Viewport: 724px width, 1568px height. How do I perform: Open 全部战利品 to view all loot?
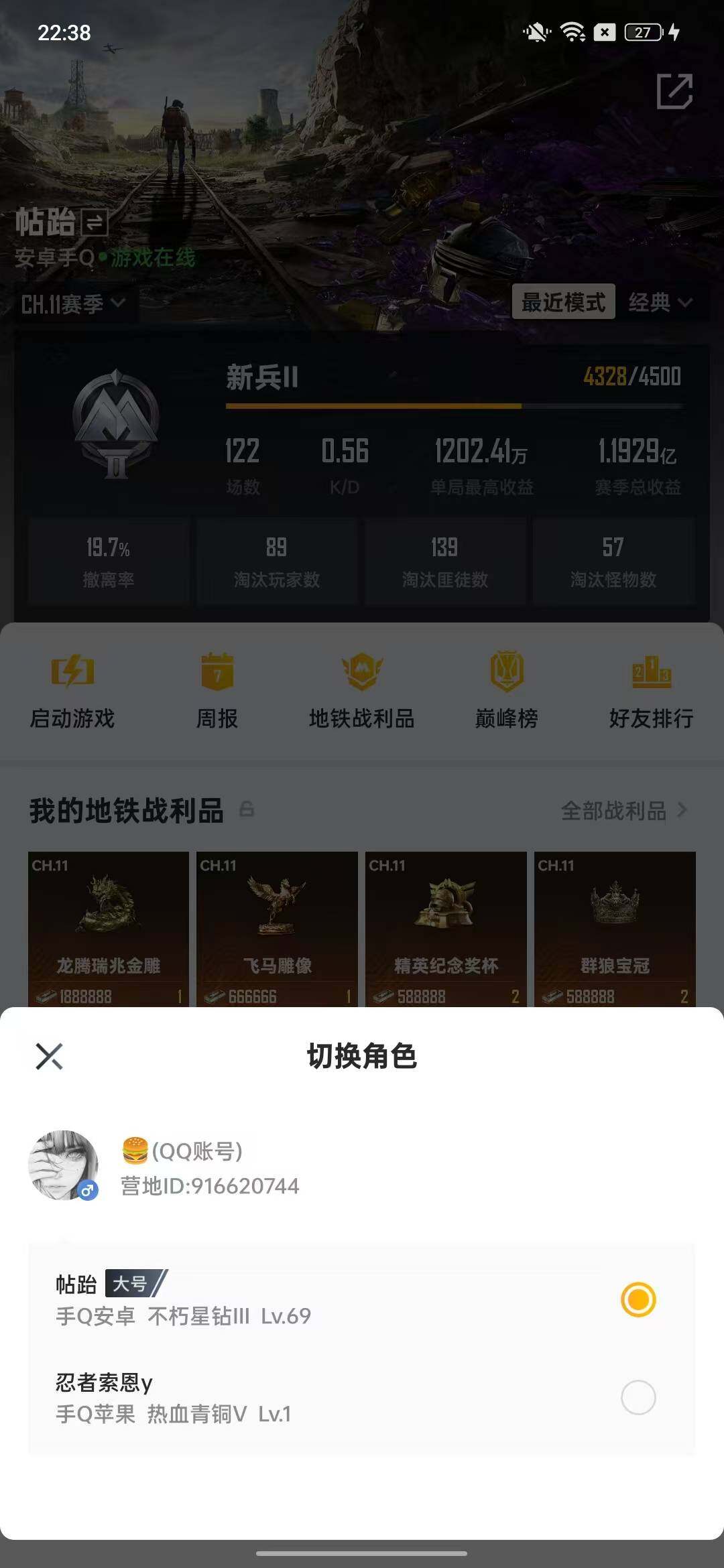pyautogui.click(x=617, y=809)
